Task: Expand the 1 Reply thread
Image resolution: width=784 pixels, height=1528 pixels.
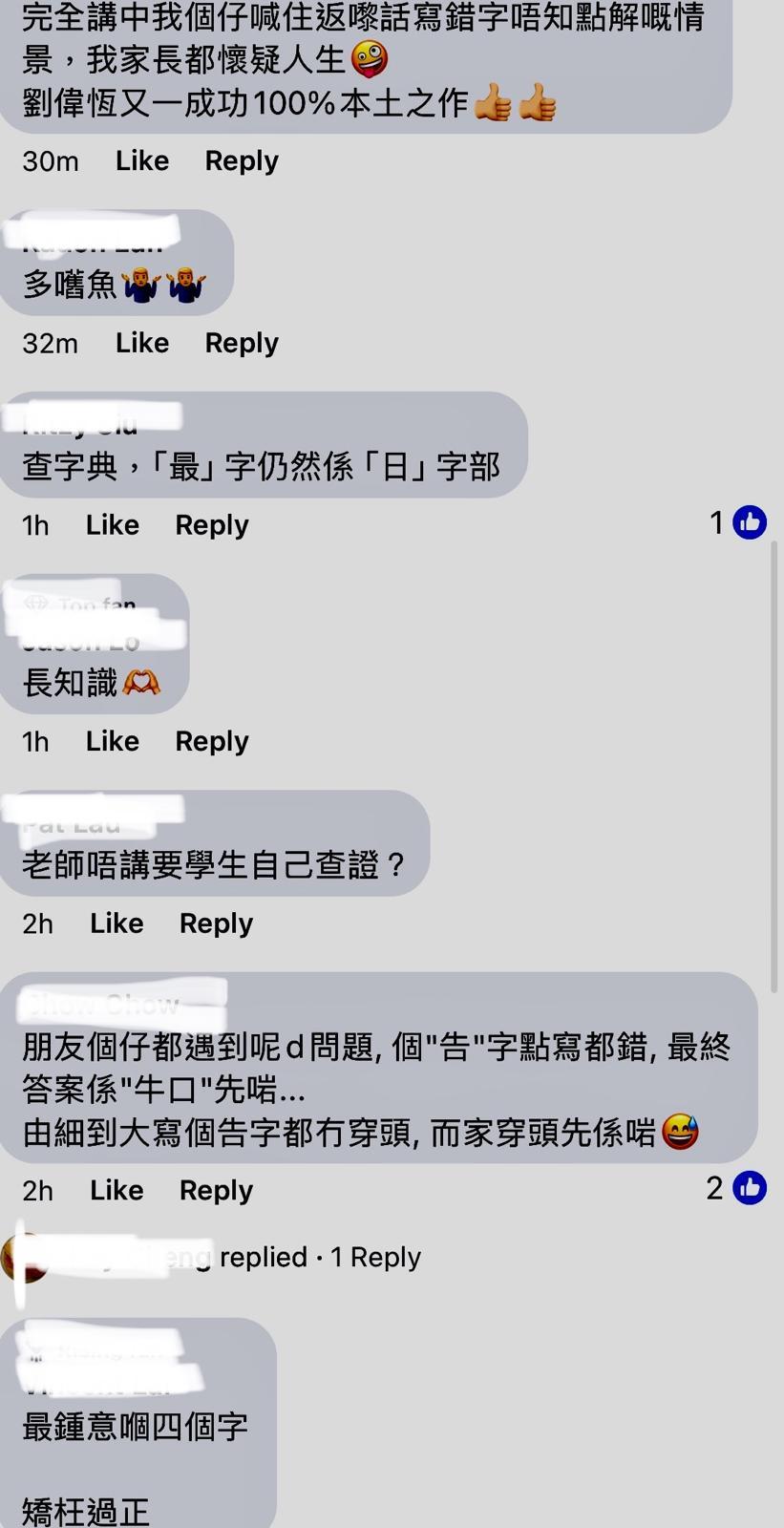Action: [374, 1257]
